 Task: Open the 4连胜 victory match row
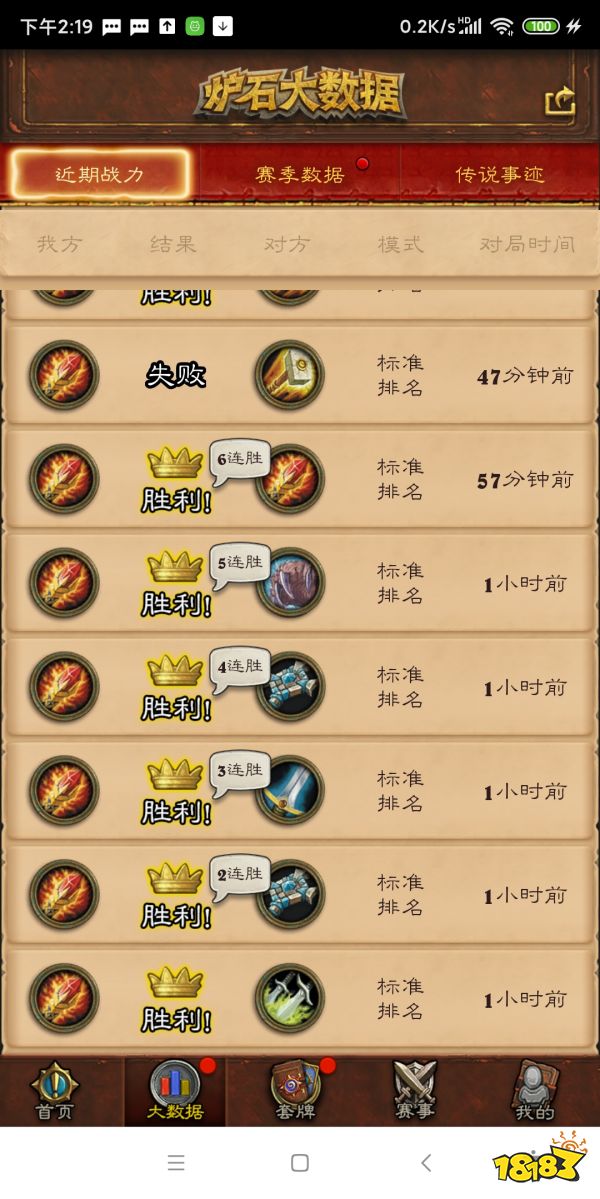(300, 687)
